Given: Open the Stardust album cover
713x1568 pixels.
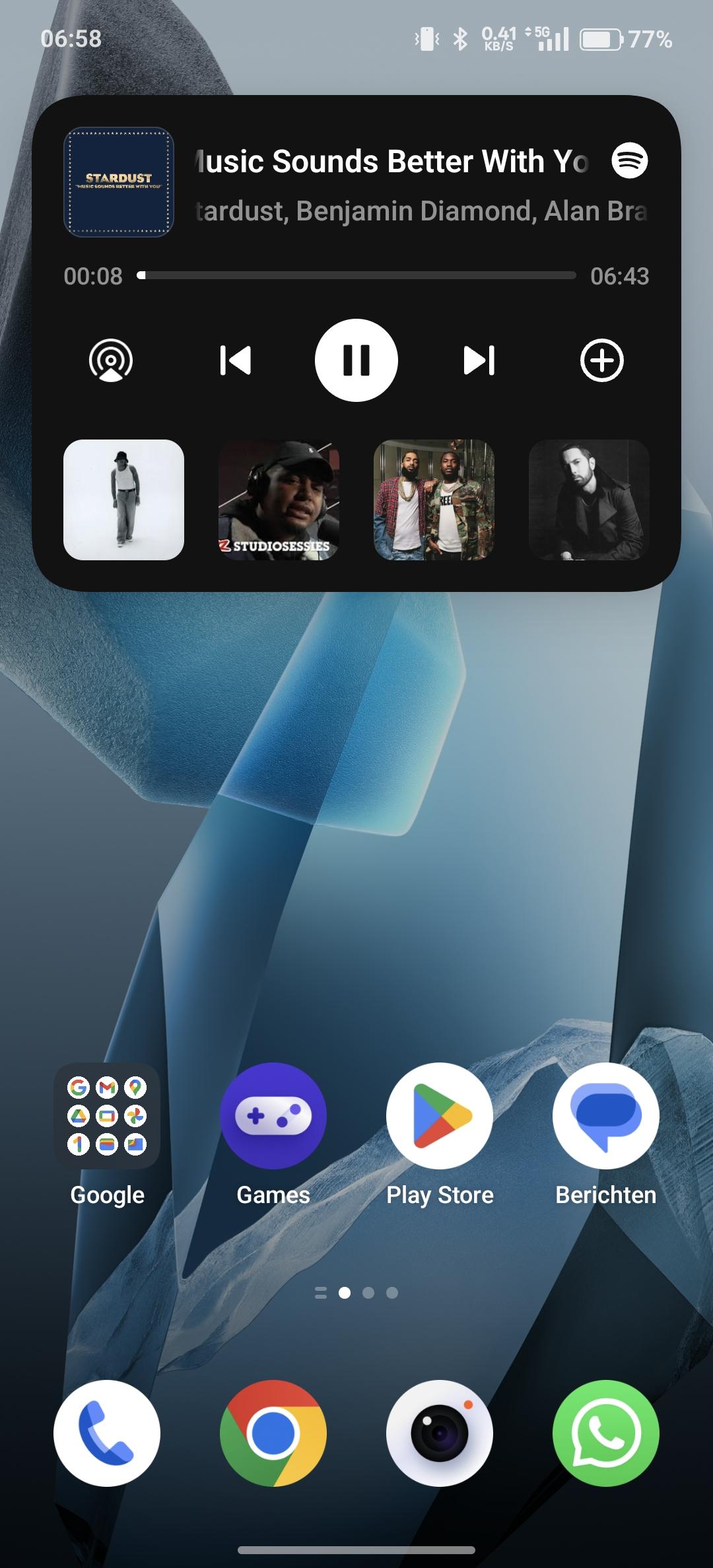Looking at the screenshot, I should (119, 182).
